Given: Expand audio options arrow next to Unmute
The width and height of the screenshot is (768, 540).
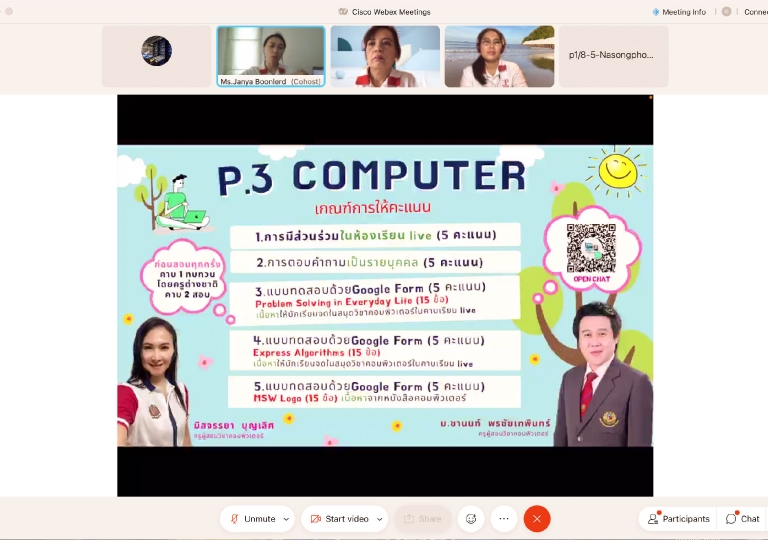Looking at the screenshot, I should pyautogui.click(x=287, y=519).
